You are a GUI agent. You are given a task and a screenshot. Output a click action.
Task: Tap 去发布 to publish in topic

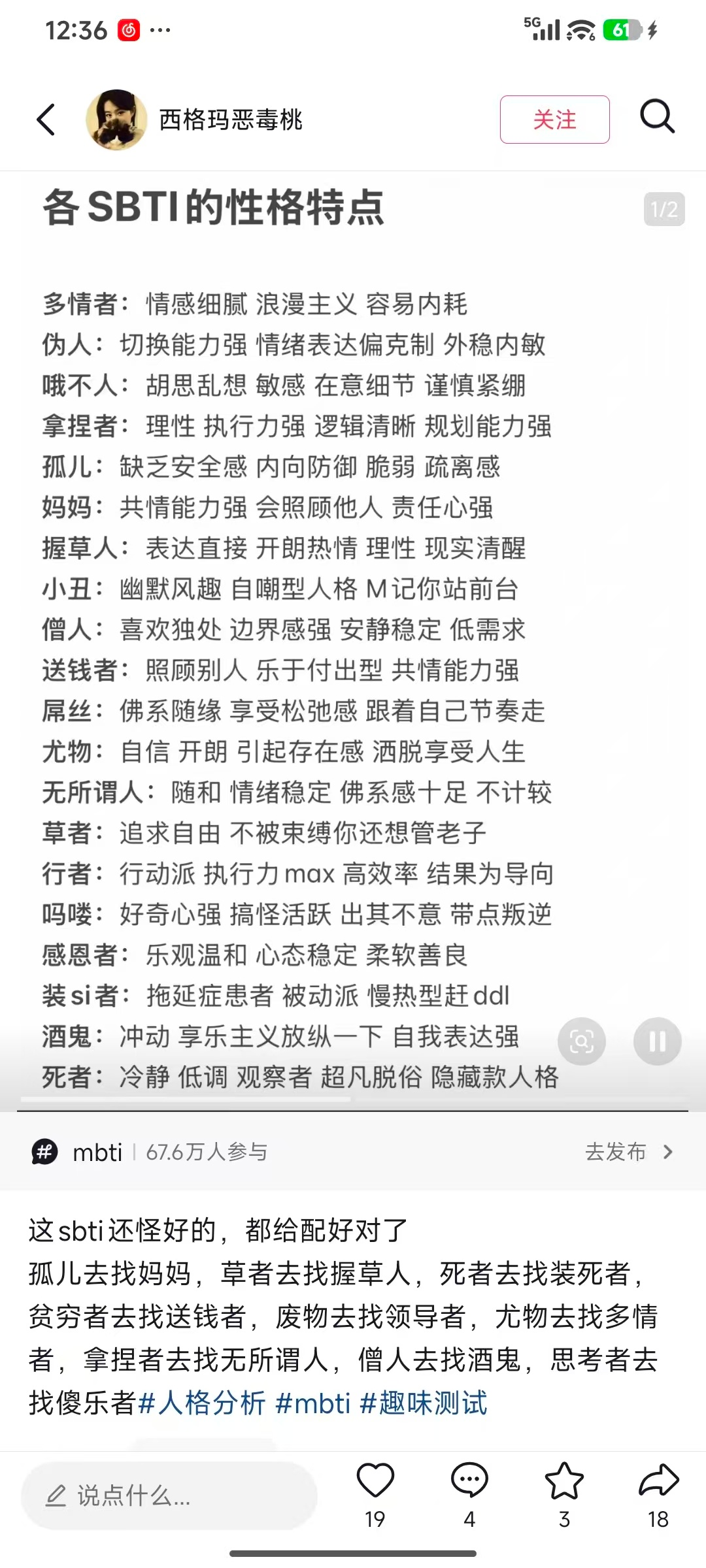pyautogui.click(x=628, y=1152)
